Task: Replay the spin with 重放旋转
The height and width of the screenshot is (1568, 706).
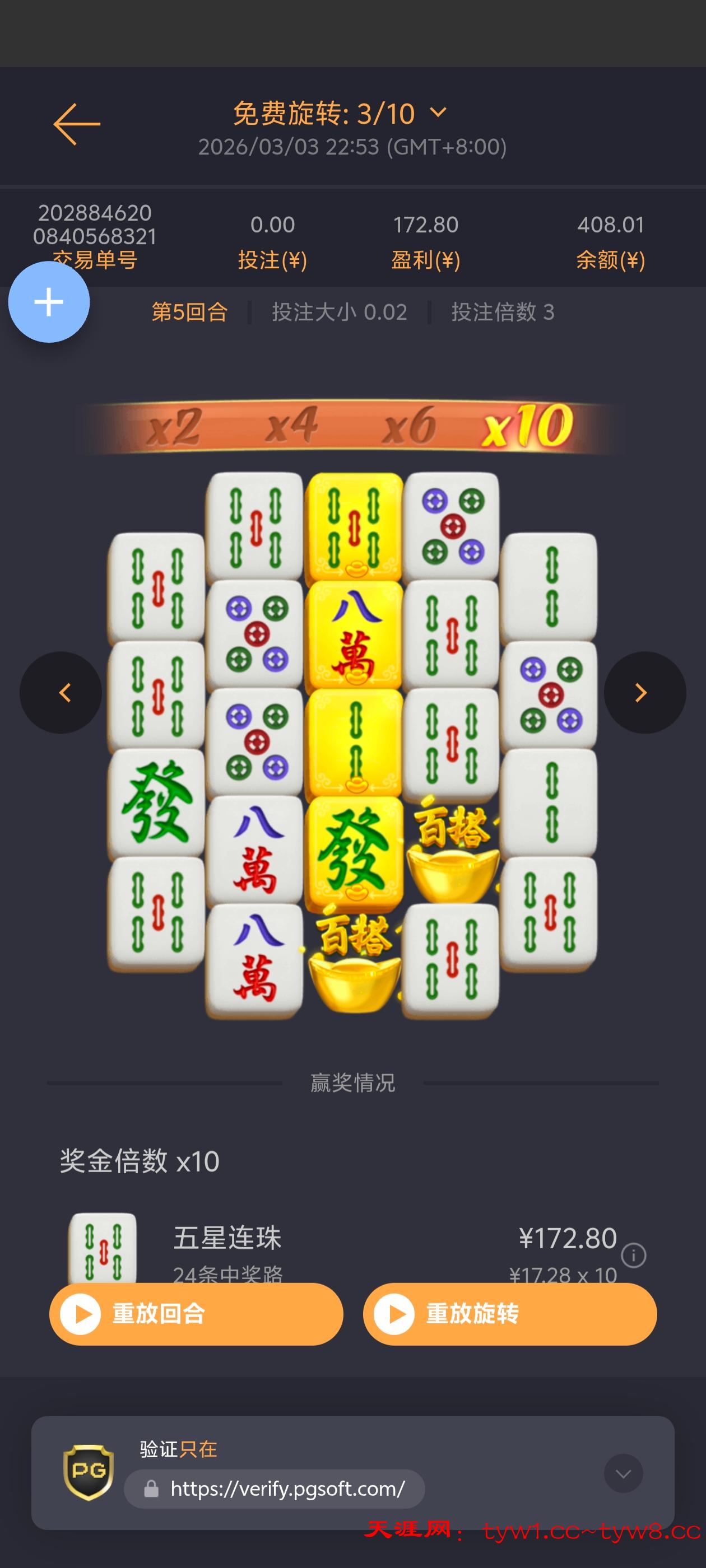Action: (510, 1314)
